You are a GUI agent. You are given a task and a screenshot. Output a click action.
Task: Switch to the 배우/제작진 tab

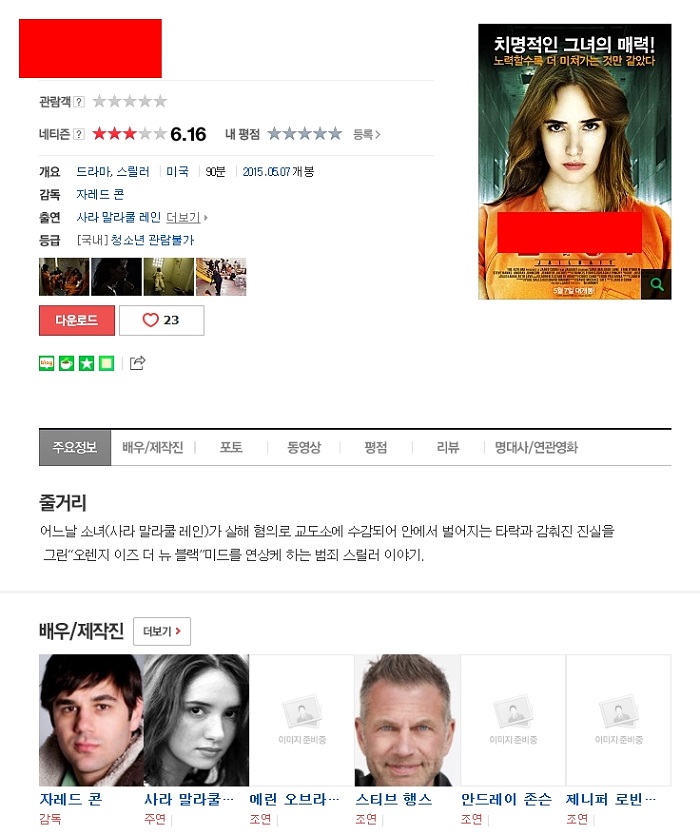[x=153, y=447]
